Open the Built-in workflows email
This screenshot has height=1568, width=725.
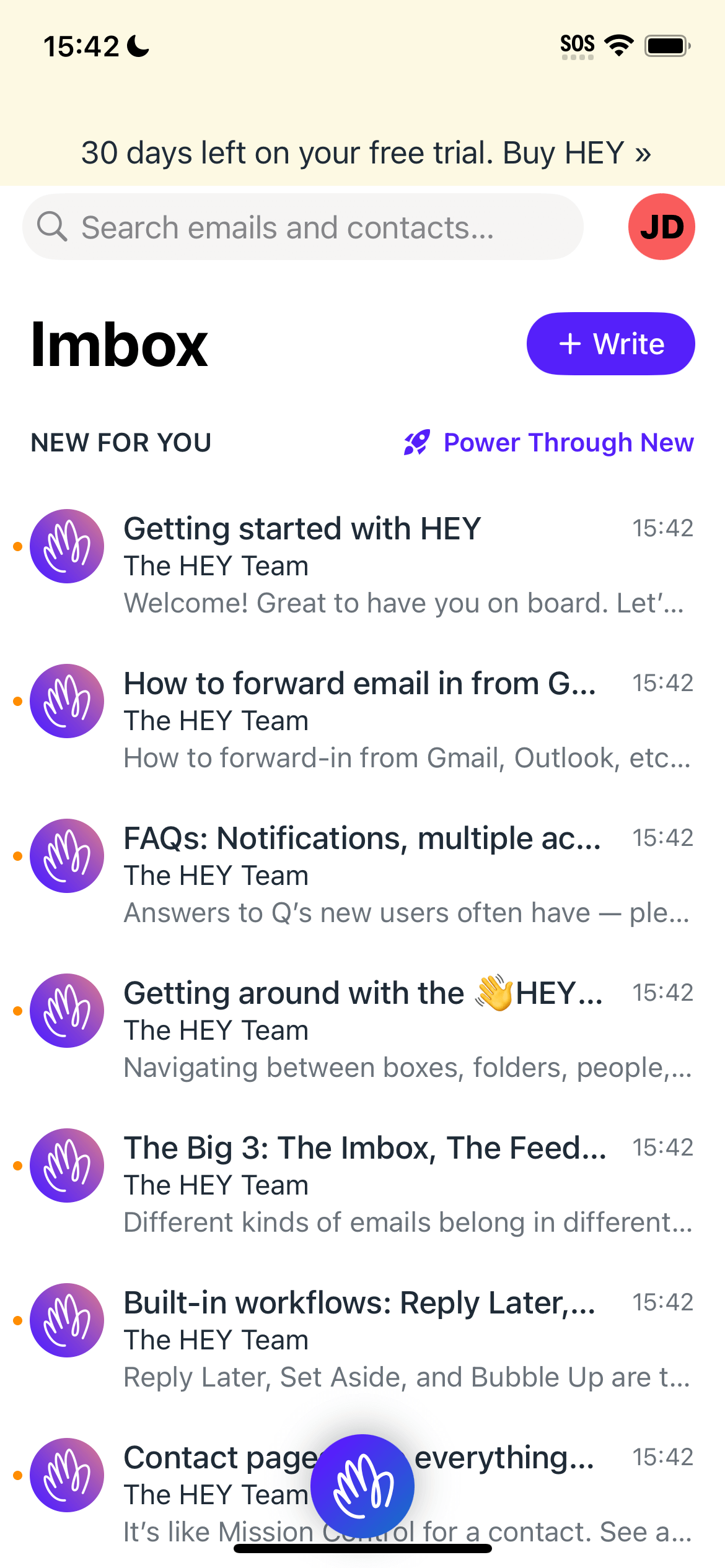tap(362, 1339)
